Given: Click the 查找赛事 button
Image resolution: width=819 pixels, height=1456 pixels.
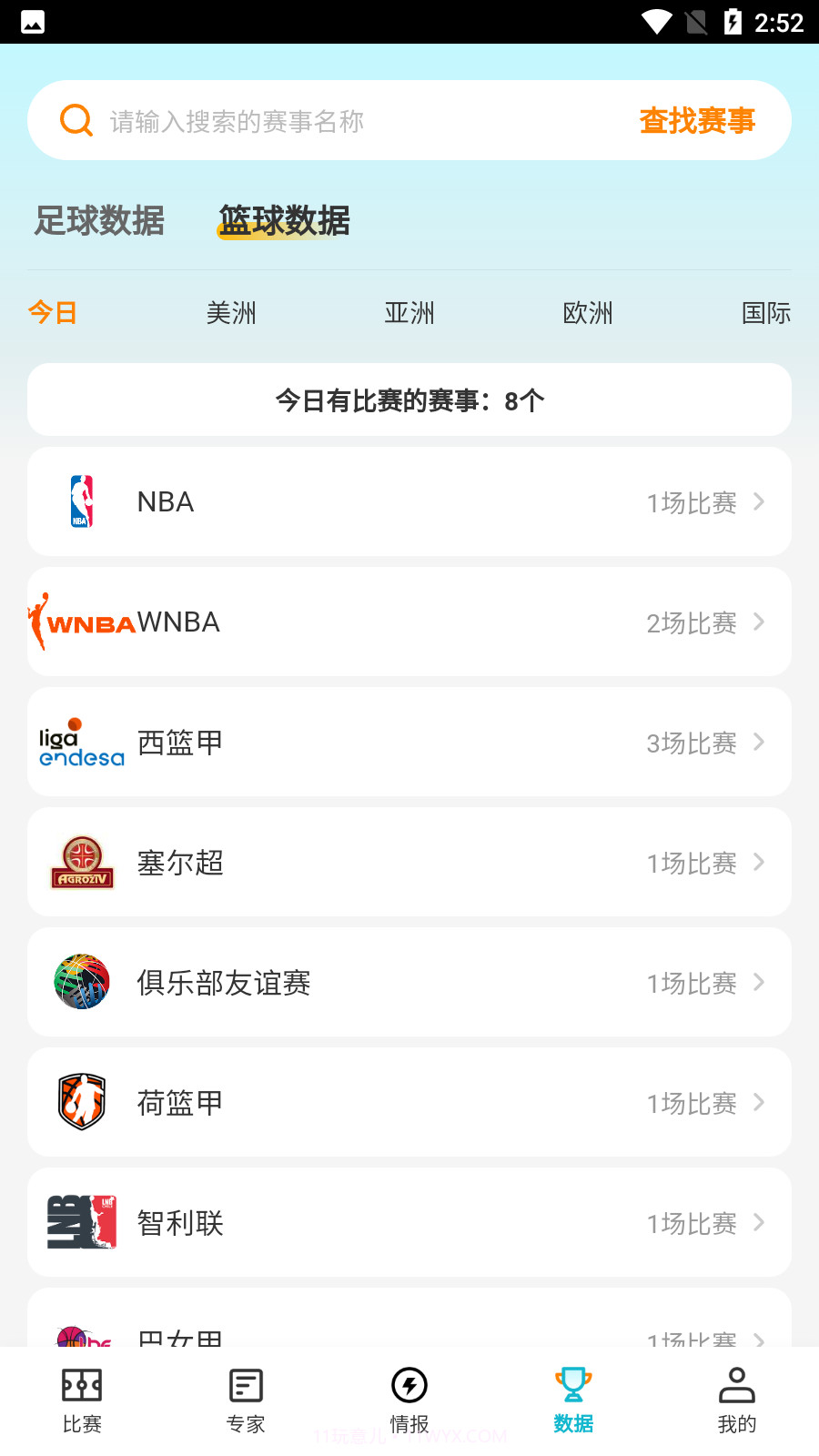Looking at the screenshot, I should [698, 119].
